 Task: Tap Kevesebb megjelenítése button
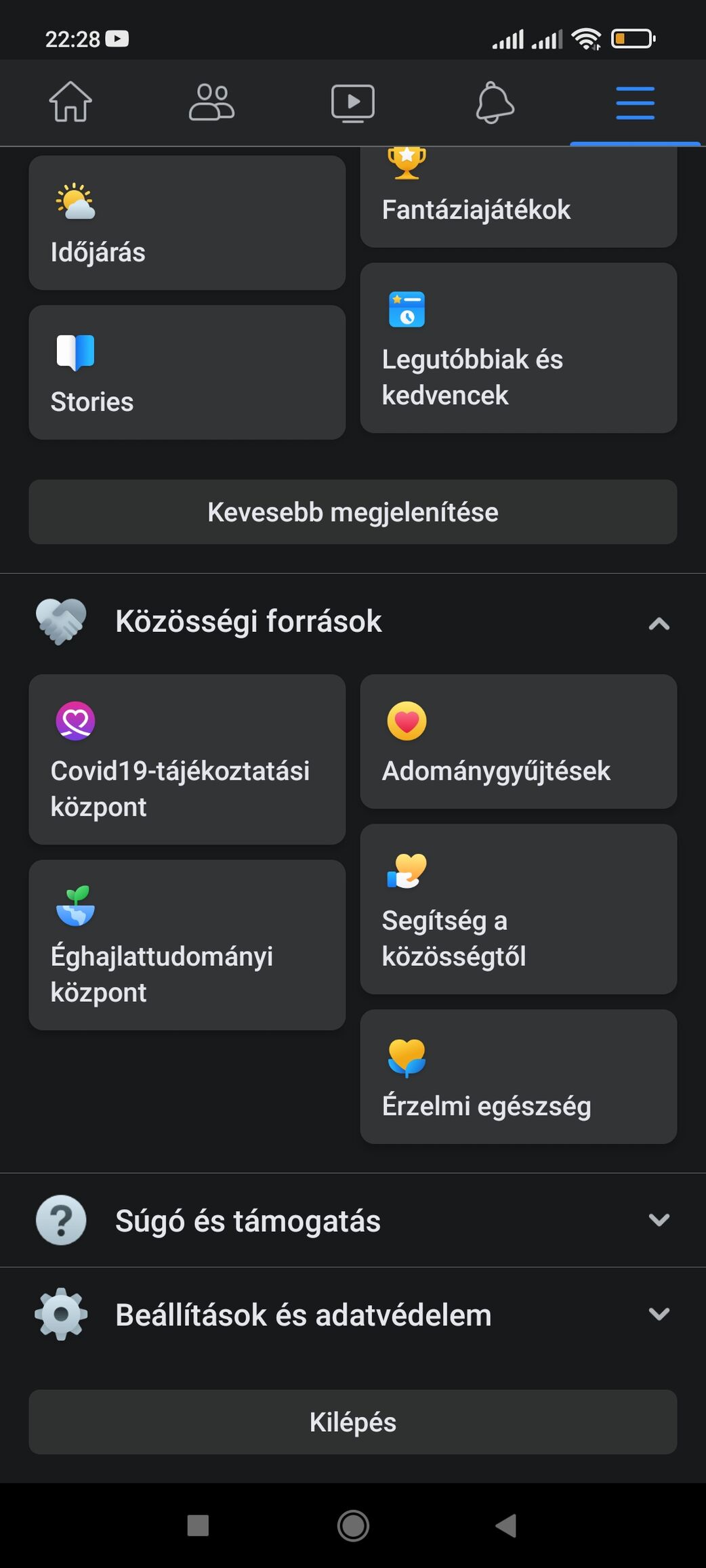pos(353,512)
